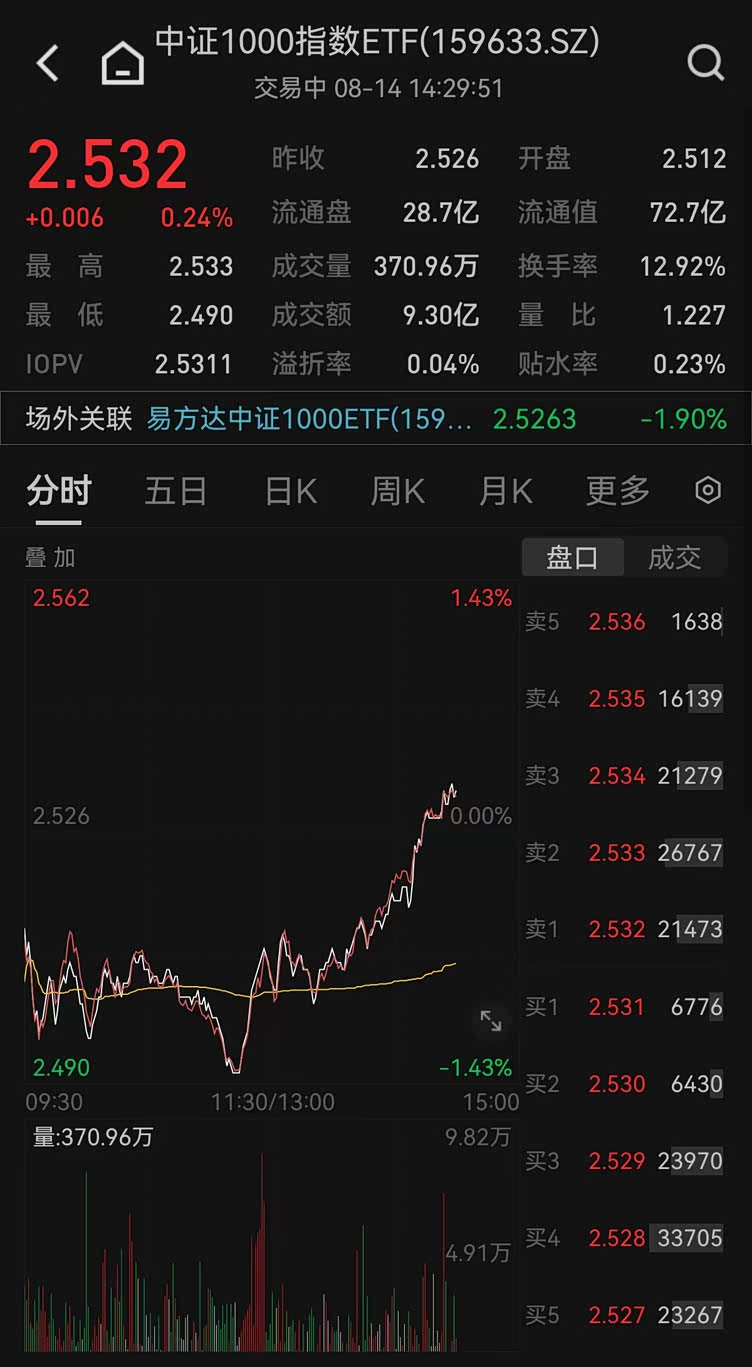Navigate back with the arrow icon
The width and height of the screenshot is (752, 1367).
47,62
